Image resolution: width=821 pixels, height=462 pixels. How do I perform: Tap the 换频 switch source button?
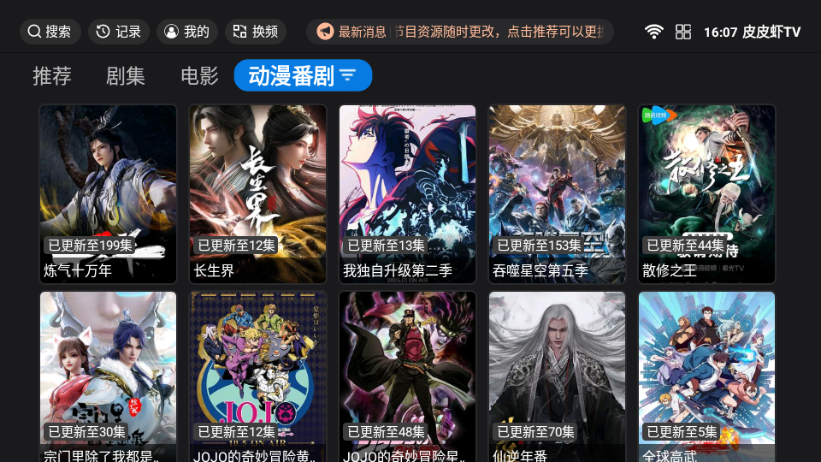[x=255, y=32]
